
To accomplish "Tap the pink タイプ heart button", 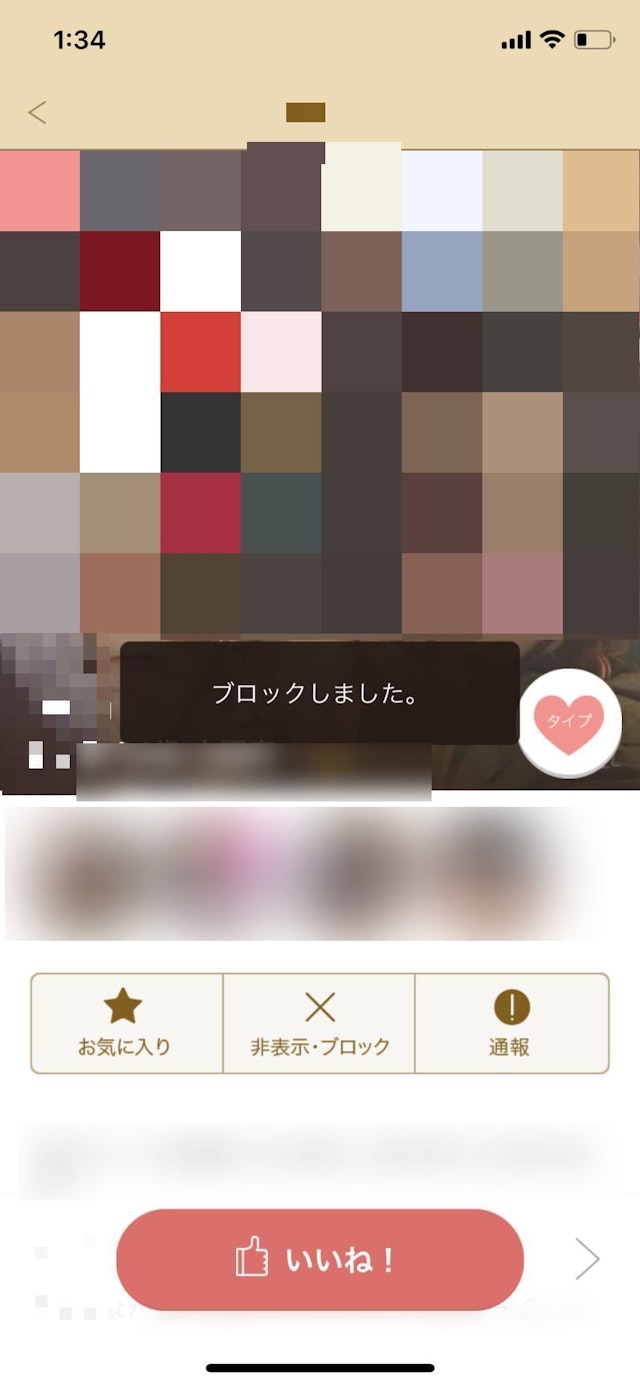I will (x=570, y=721).
